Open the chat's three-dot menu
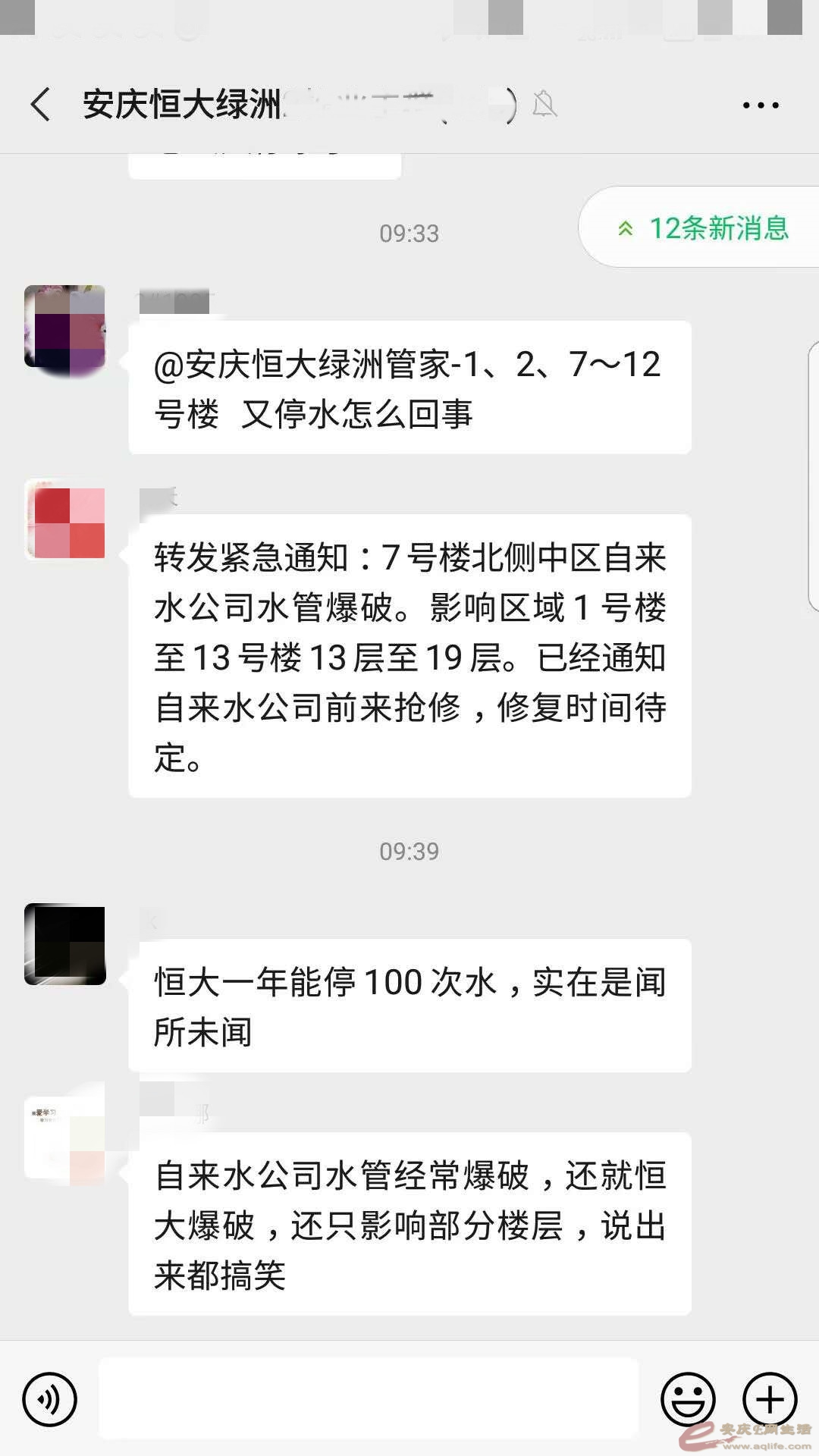The image size is (819, 1456). coord(760,105)
